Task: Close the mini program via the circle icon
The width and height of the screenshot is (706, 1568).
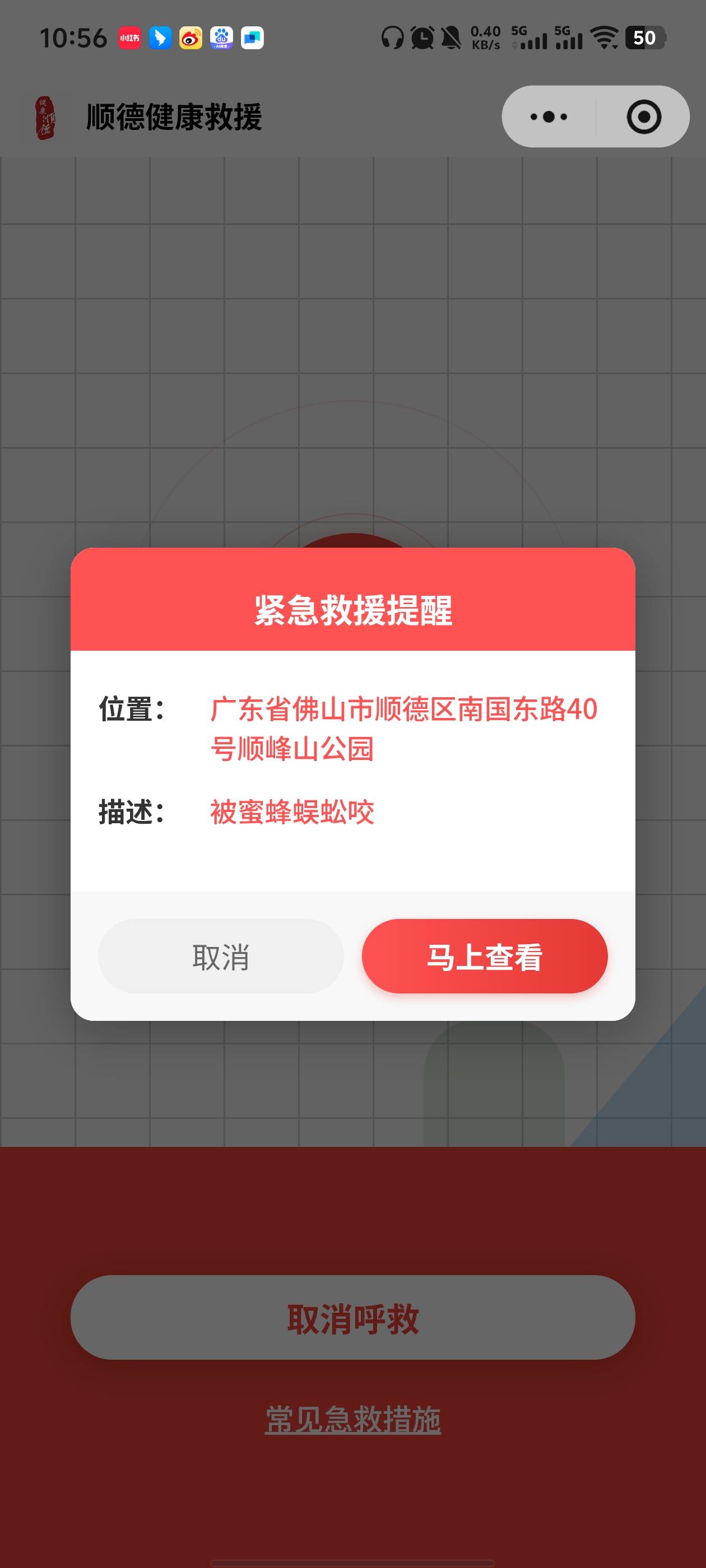Action: tap(643, 116)
